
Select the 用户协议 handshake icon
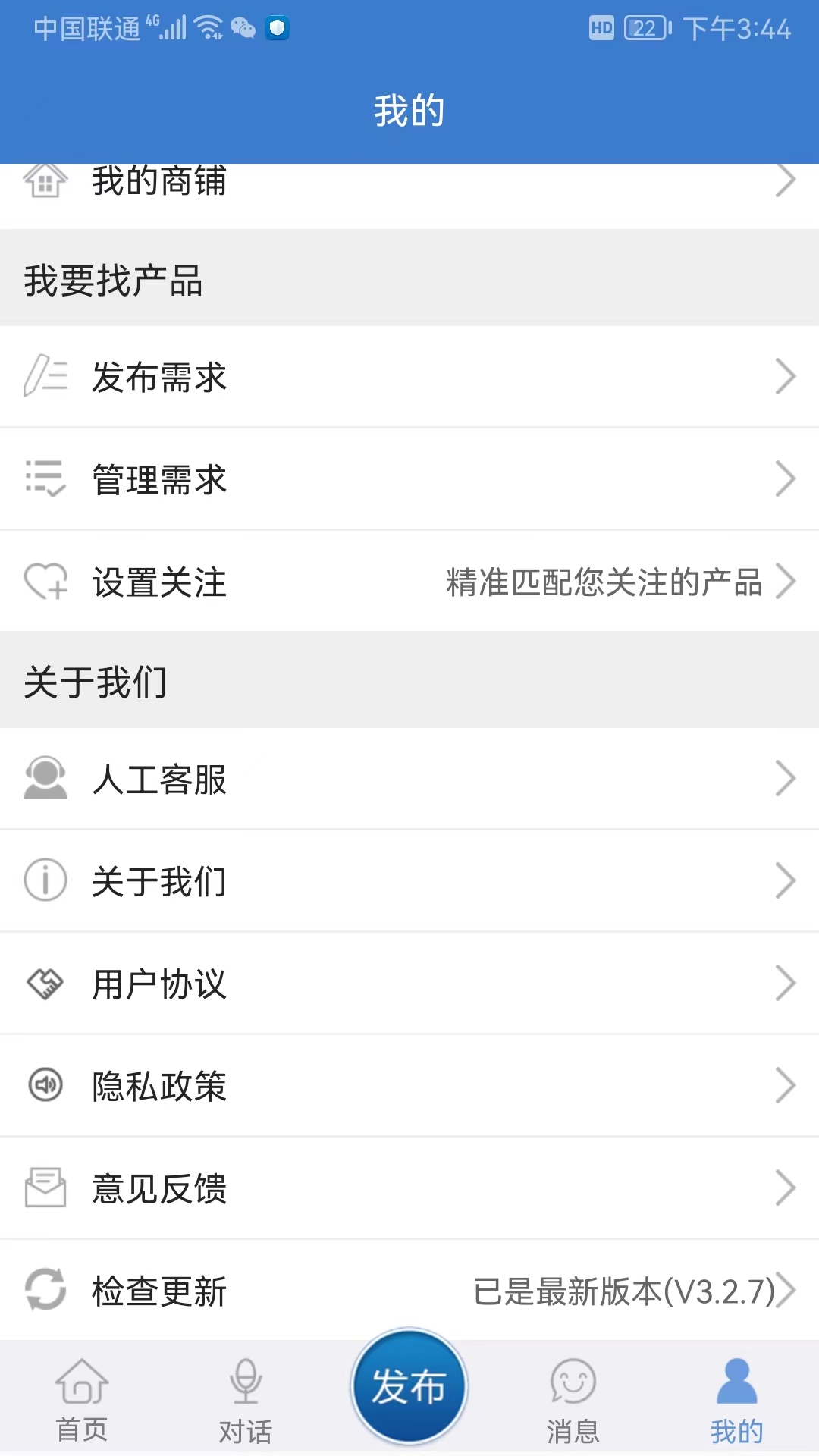point(45,984)
